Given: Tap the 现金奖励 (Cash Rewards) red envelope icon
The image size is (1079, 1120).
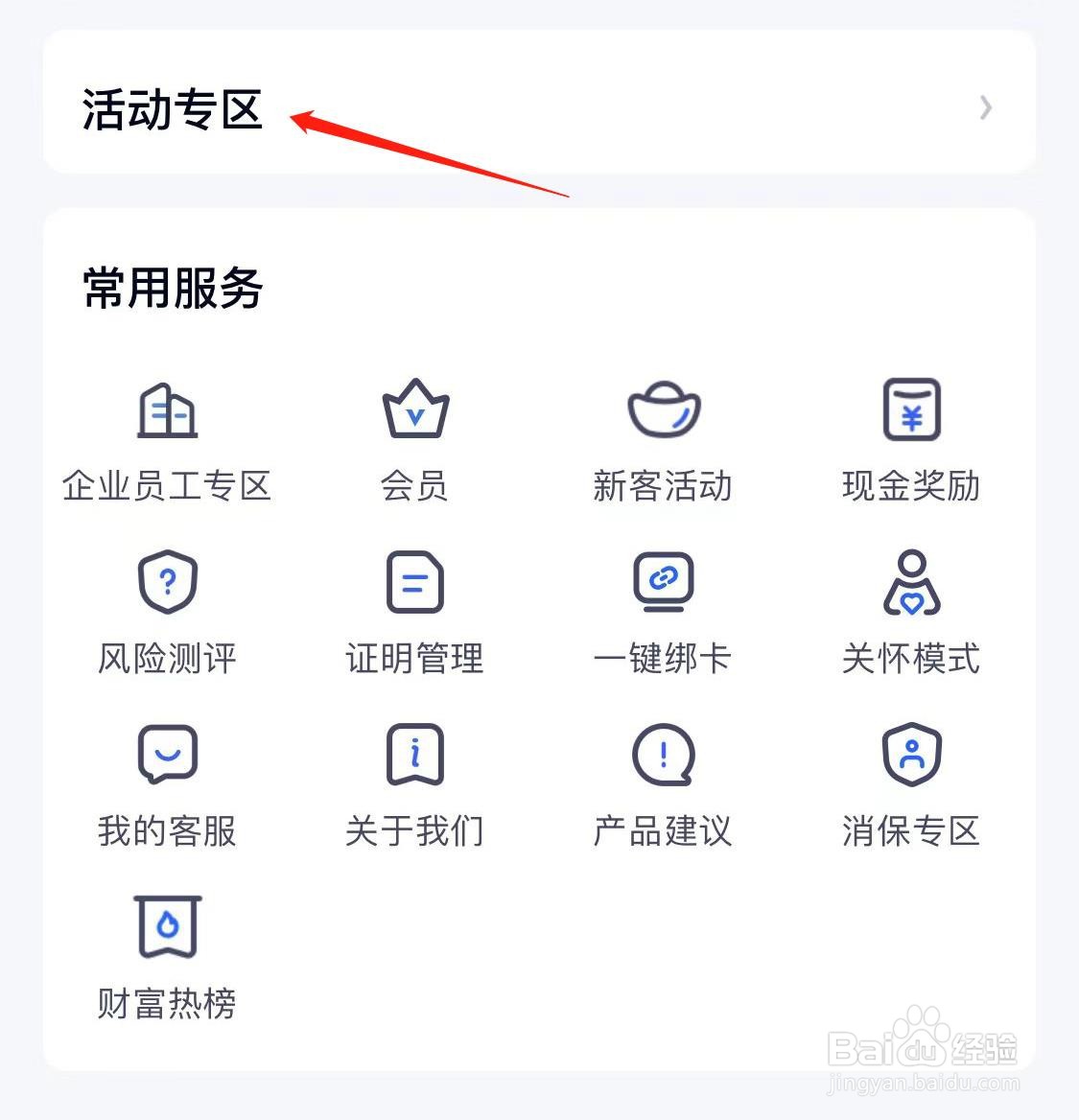Looking at the screenshot, I should [911, 410].
